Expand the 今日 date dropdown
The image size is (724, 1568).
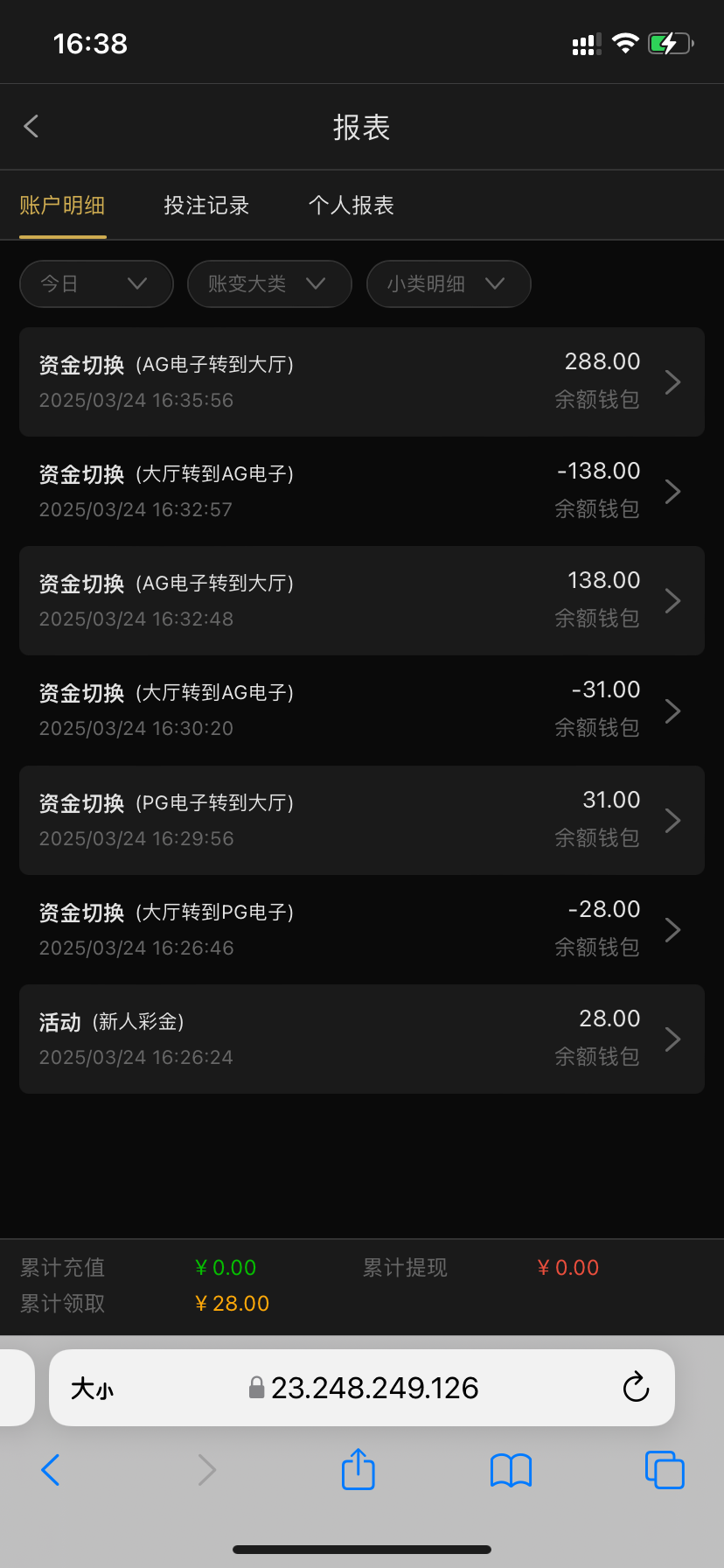[x=96, y=283]
